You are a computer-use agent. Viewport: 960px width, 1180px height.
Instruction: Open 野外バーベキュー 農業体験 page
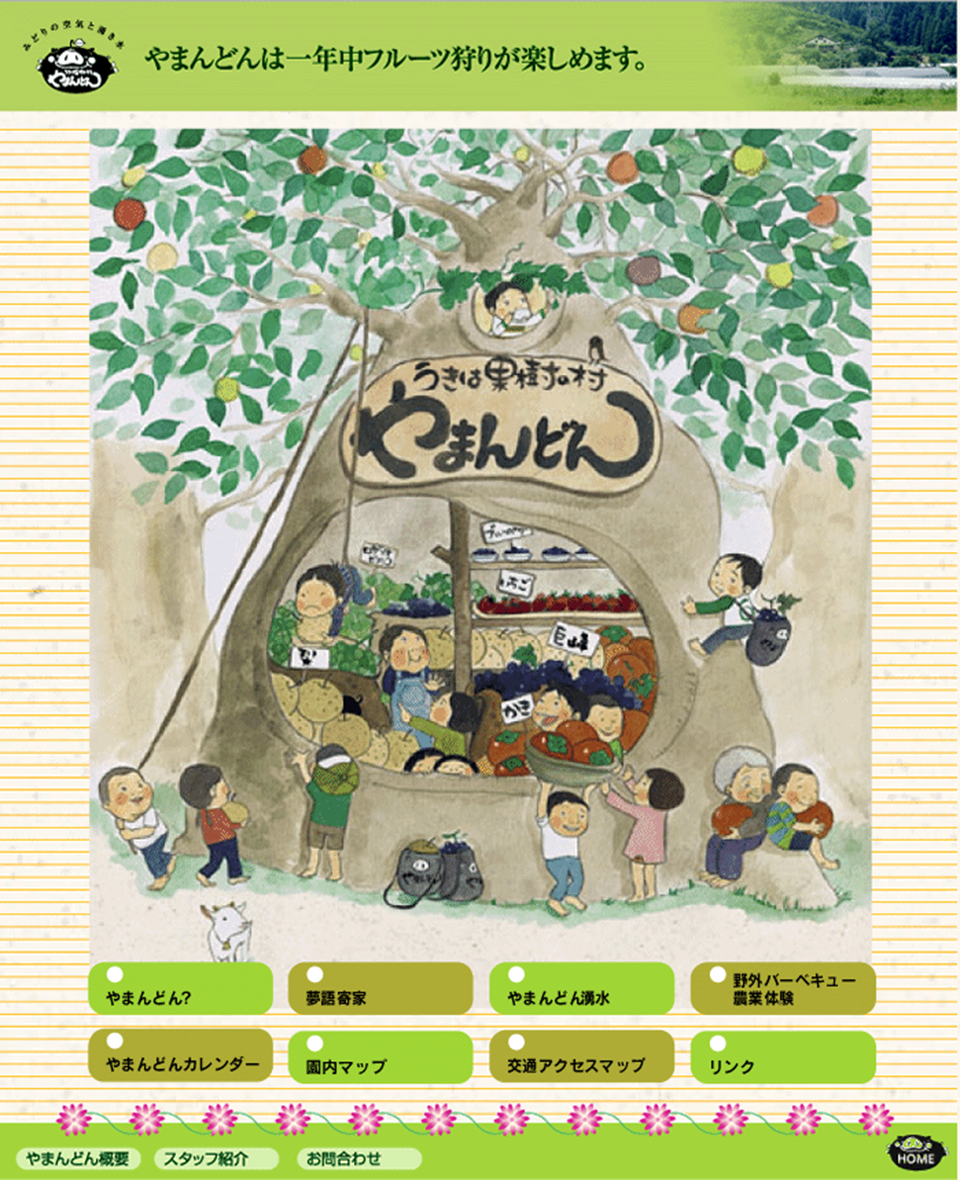pyautogui.click(x=783, y=989)
